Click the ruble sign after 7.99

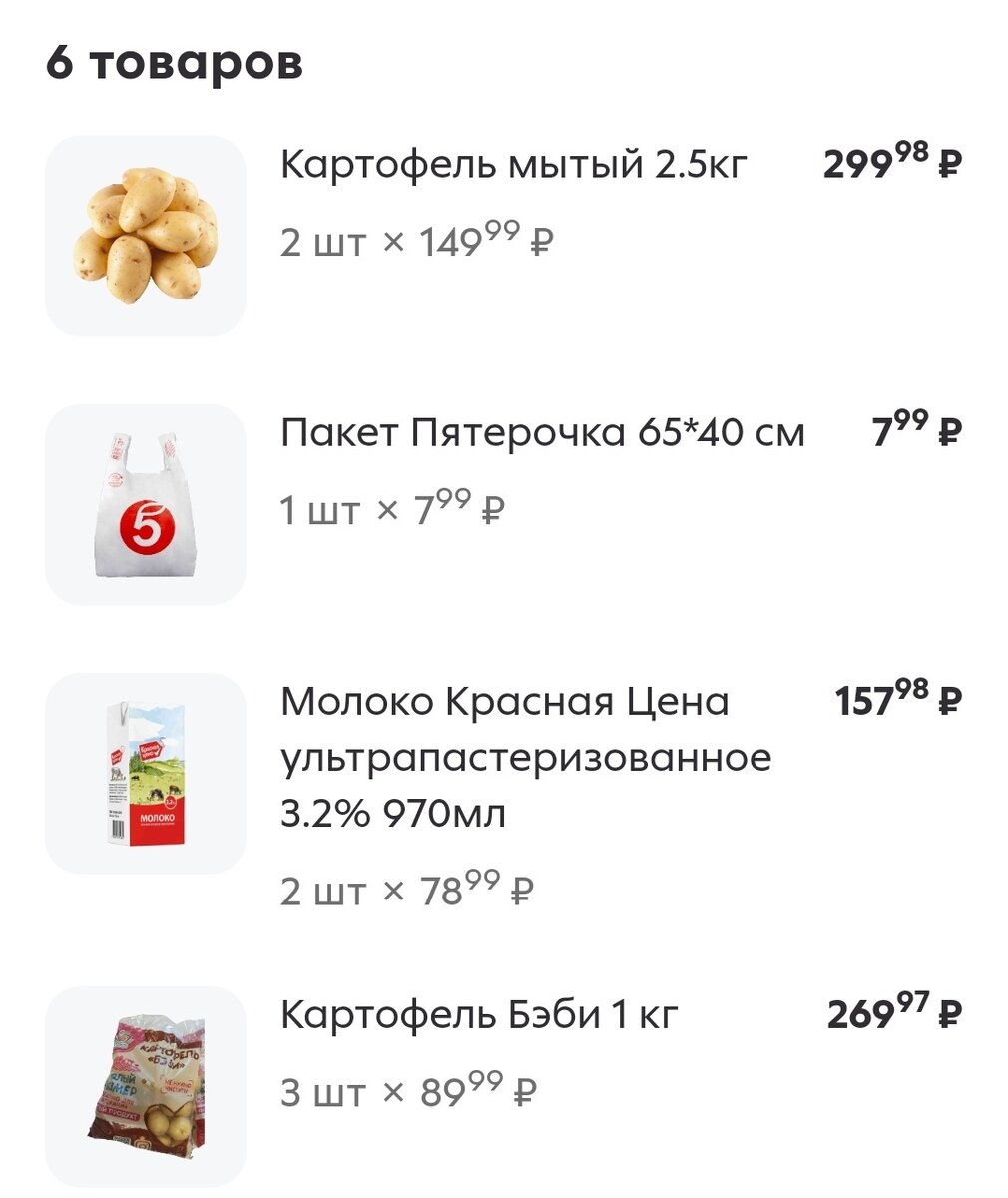coord(946,432)
